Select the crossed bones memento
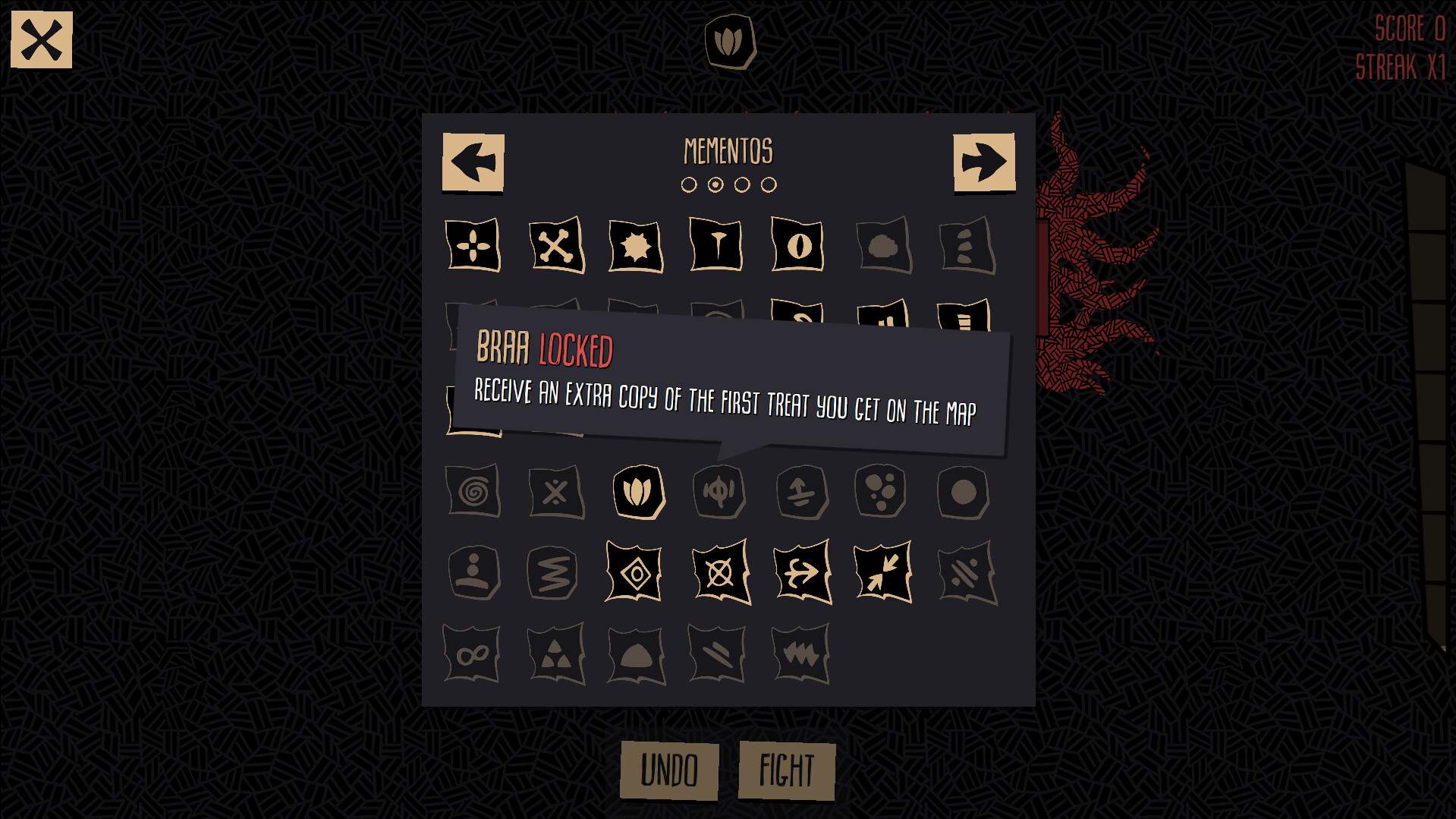The height and width of the screenshot is (819, 1456). [x=555, y=246]
